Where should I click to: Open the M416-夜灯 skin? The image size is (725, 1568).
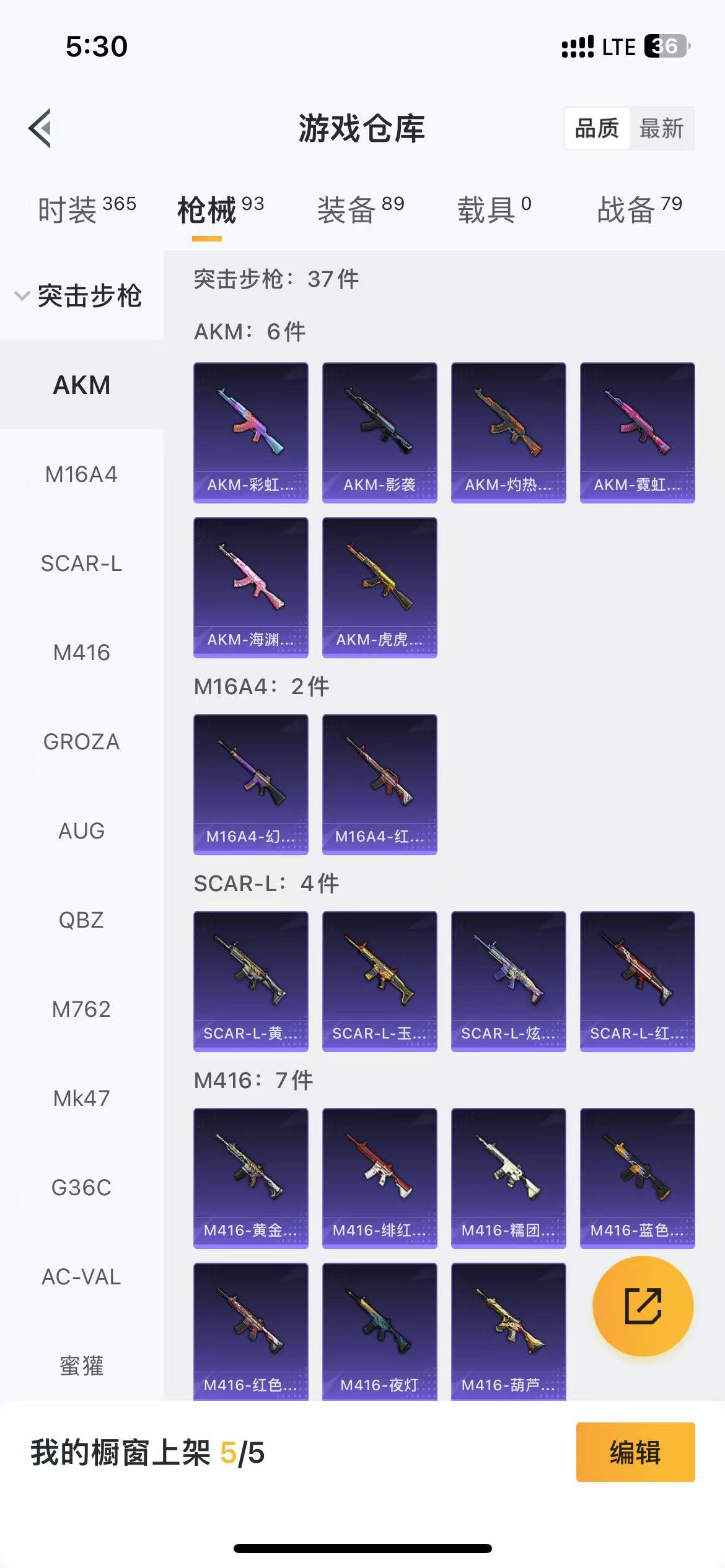tap(379, 1331)
